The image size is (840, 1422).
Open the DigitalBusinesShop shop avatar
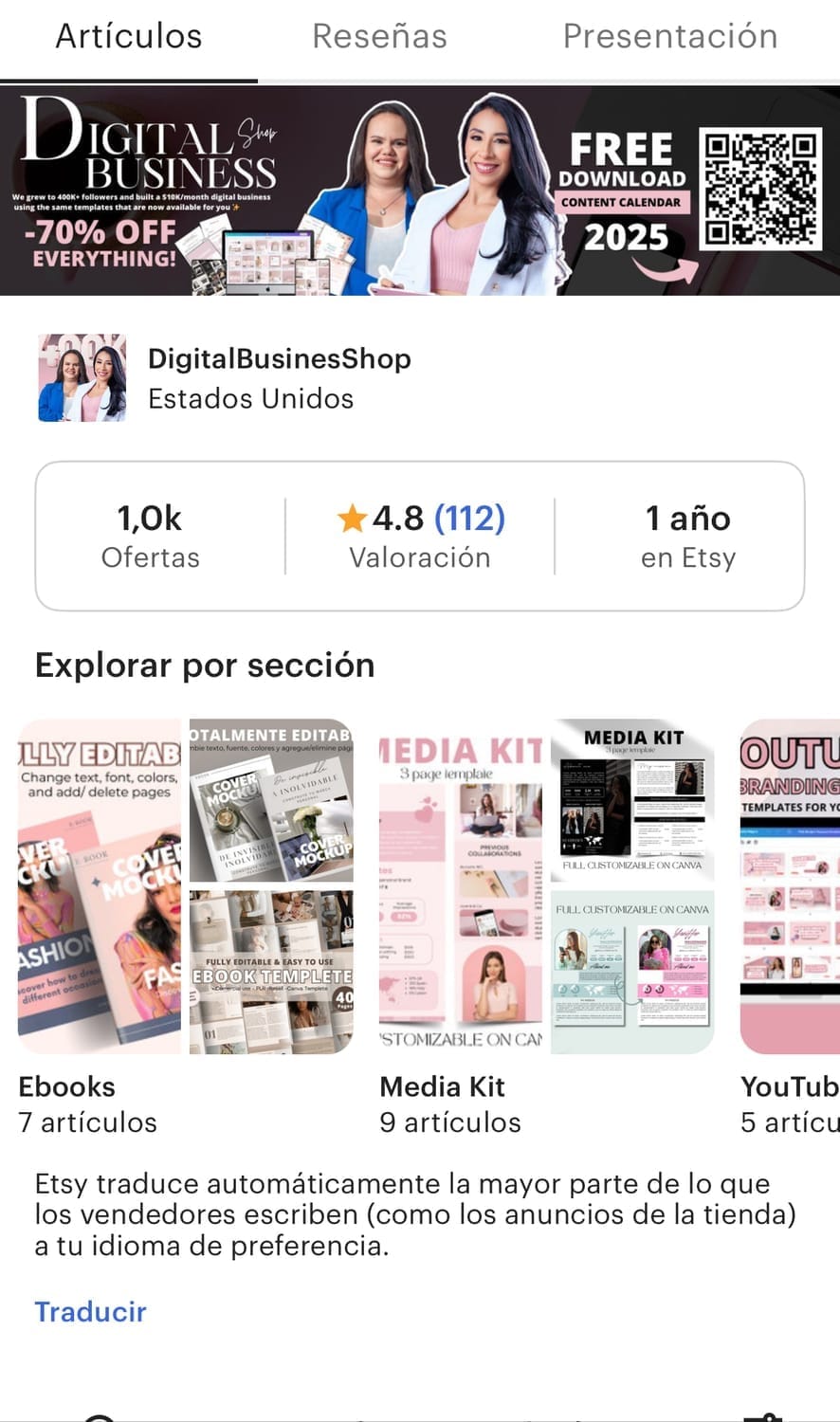82,377
